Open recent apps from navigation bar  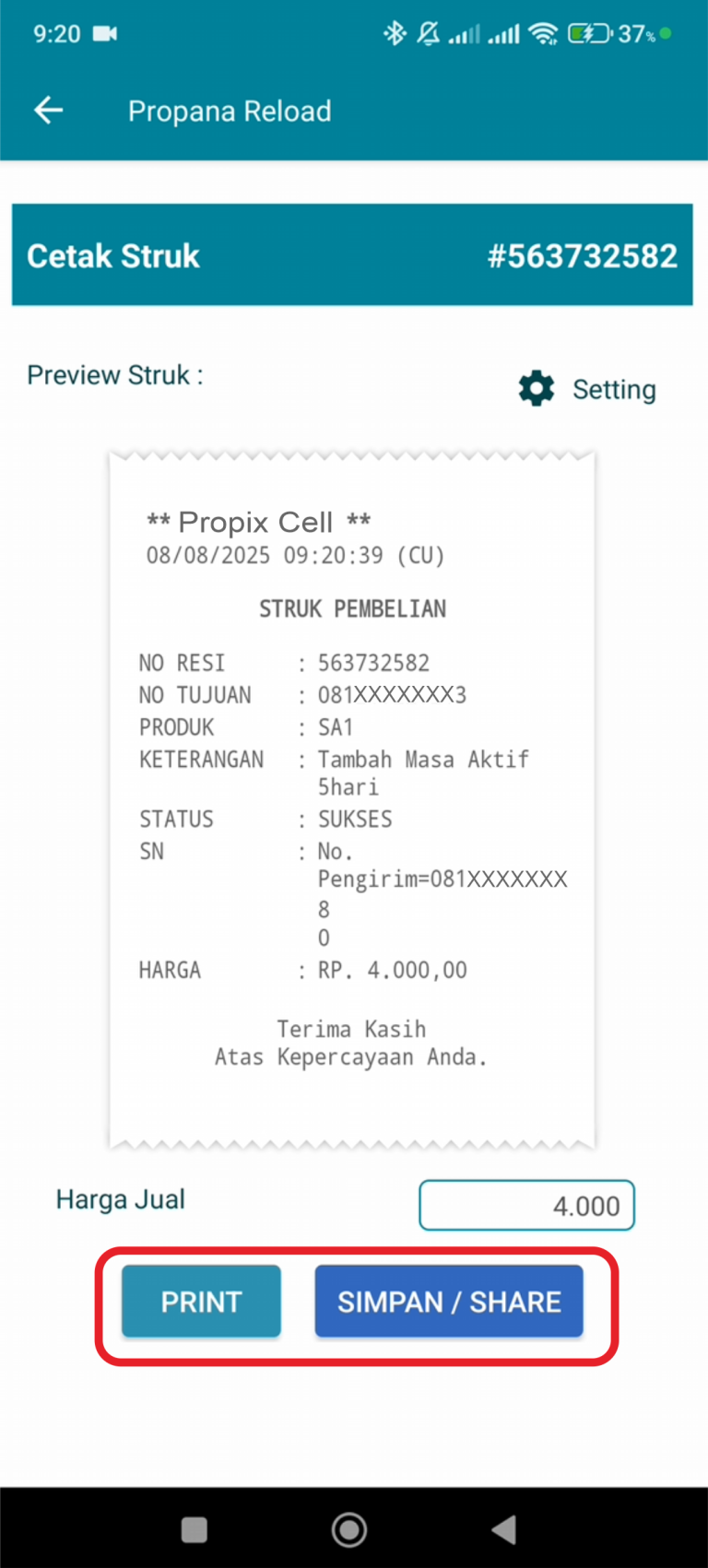[194, 1530]
